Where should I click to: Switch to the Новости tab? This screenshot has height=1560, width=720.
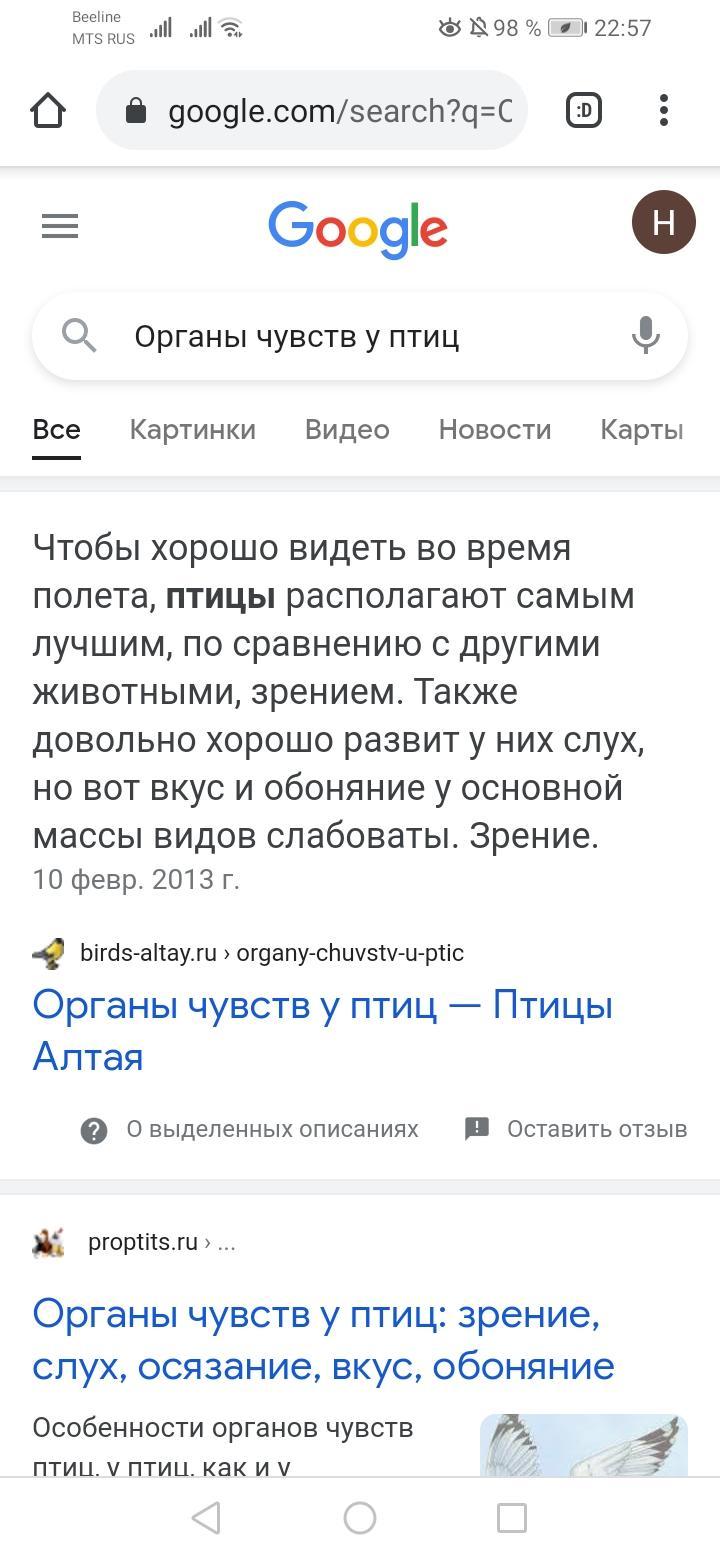click(x=494, y=430)
